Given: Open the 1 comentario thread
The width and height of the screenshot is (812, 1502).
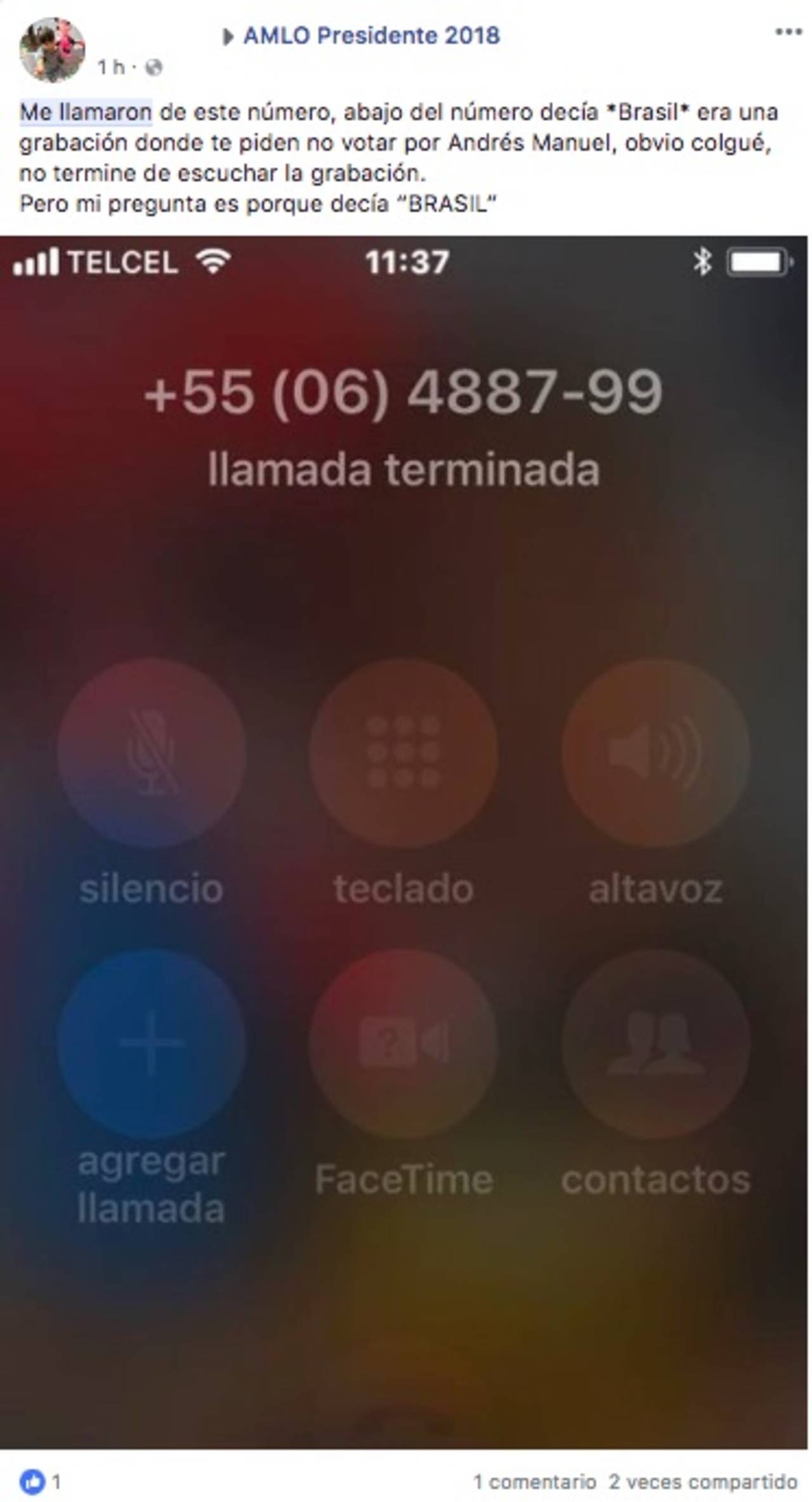Looking at the screenshot, I should [534, 1482].
